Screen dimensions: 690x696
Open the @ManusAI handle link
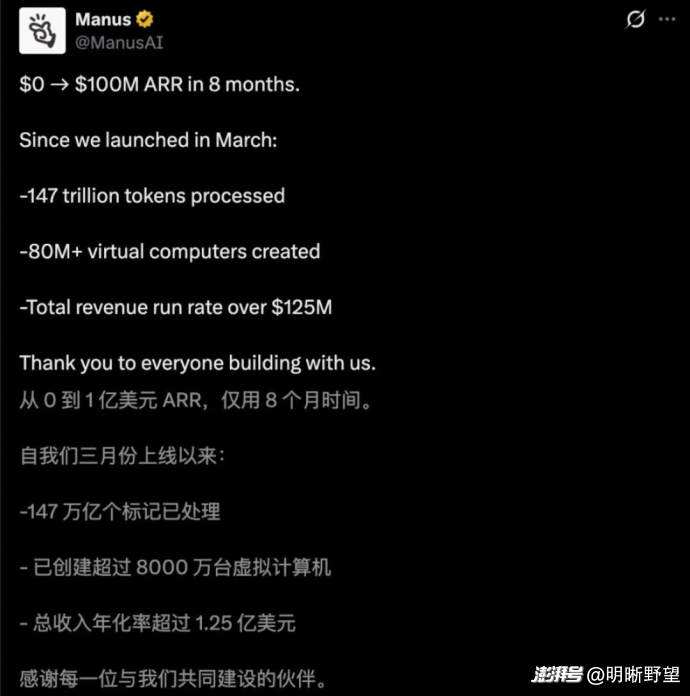tap(119, 43)
